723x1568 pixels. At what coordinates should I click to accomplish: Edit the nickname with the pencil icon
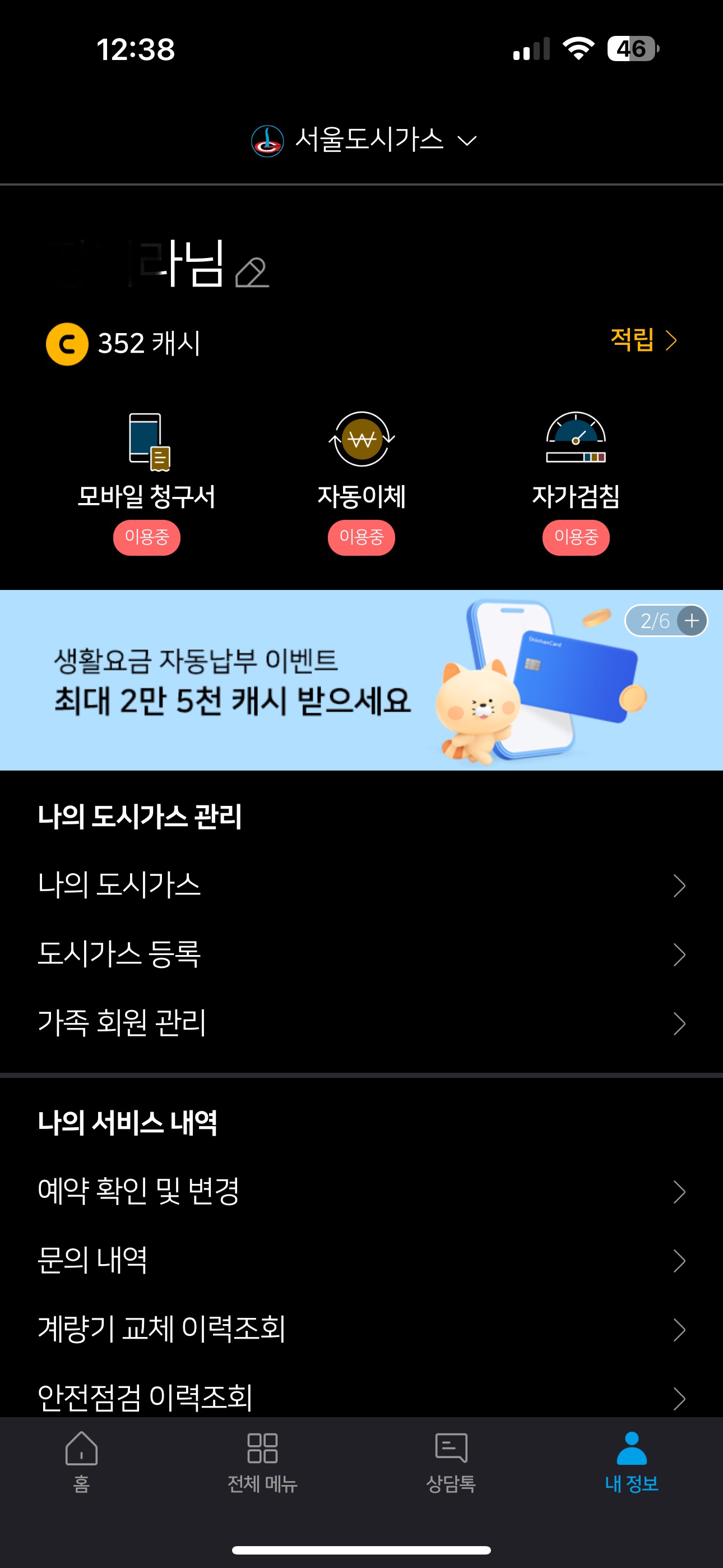(251, 273)
